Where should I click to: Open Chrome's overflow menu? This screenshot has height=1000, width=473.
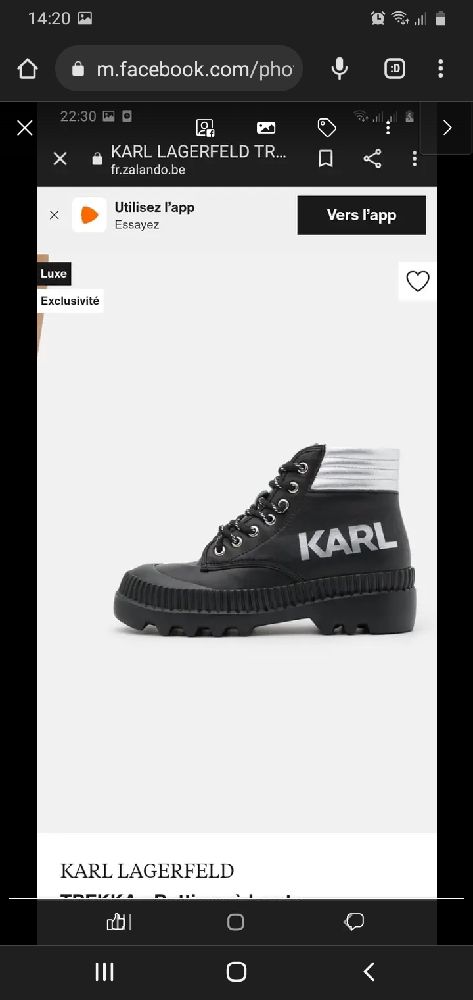(440, 68)
